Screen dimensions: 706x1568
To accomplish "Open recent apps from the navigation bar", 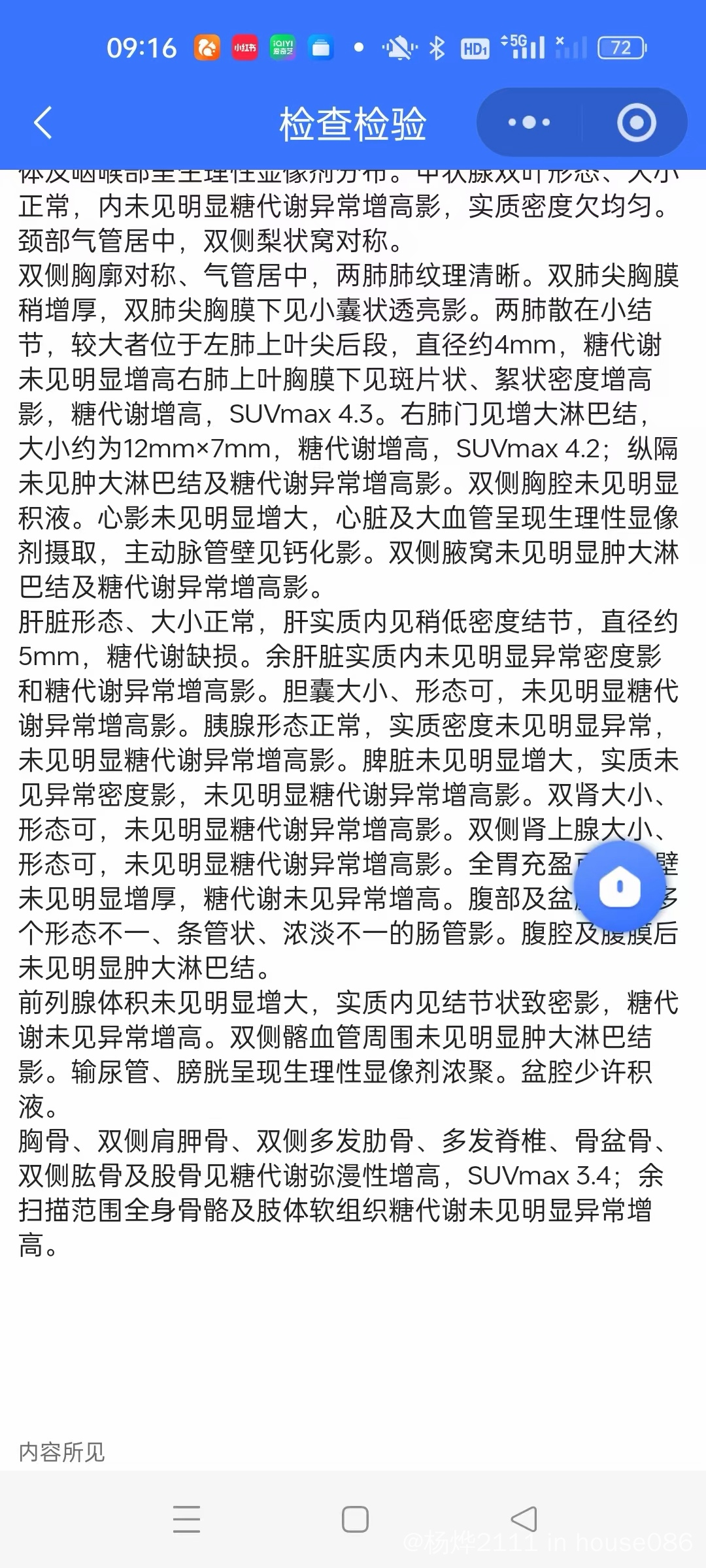I will 186,1519.
